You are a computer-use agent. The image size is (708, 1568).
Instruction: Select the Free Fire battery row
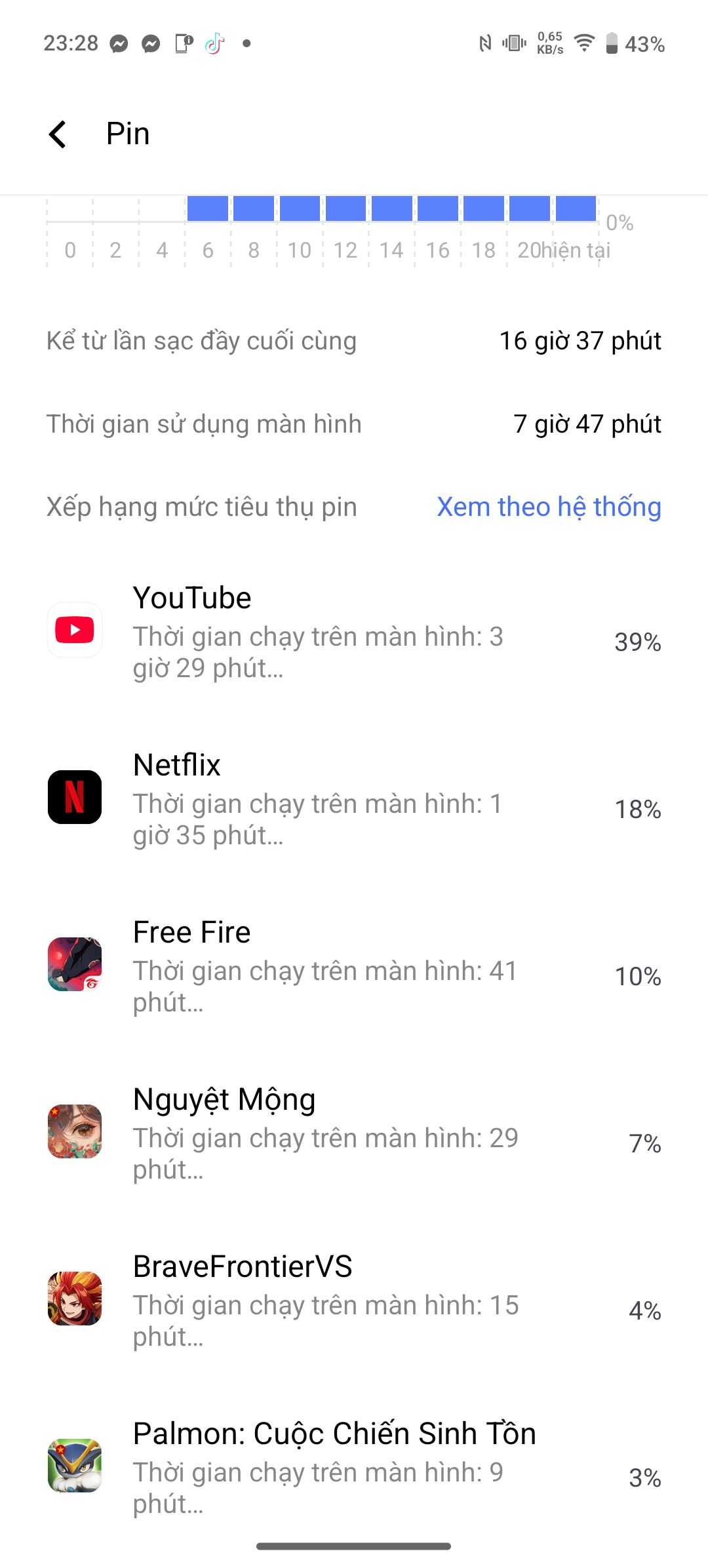[354, 966]
